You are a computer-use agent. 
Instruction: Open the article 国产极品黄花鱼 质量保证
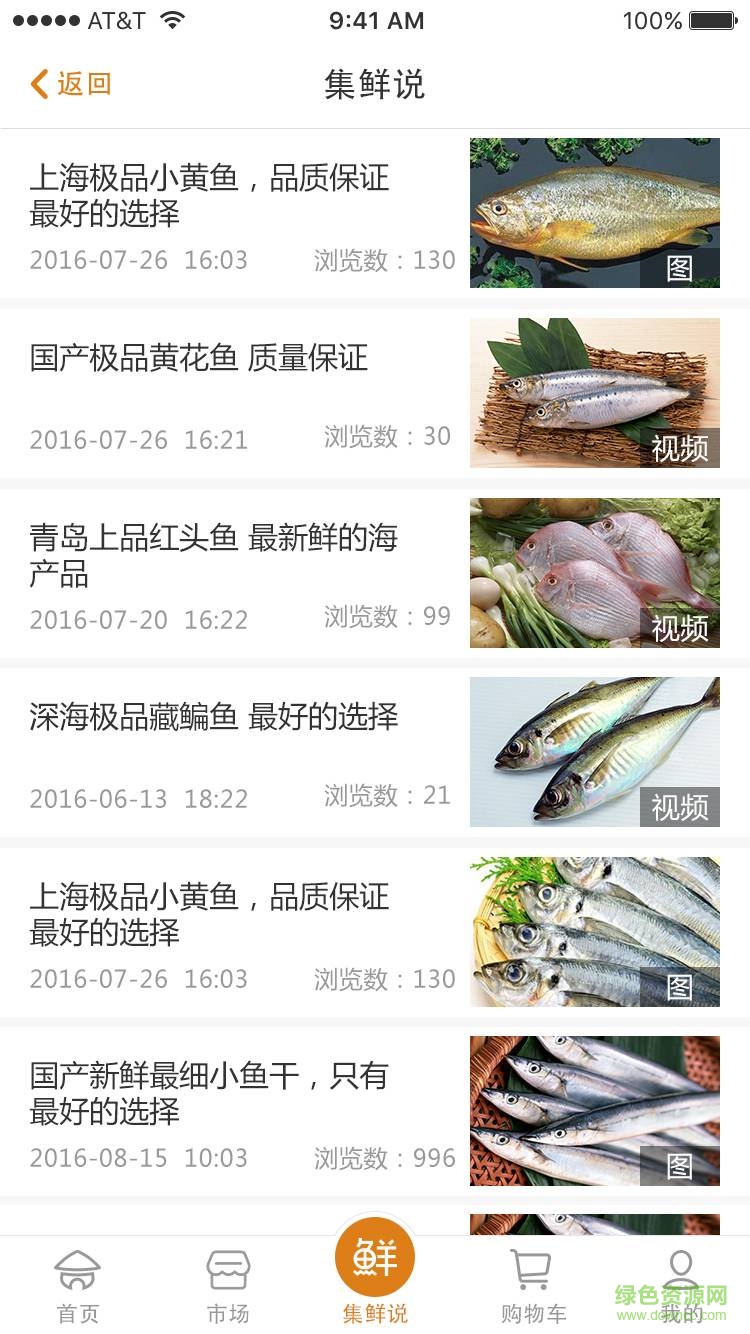pos(200,358)
